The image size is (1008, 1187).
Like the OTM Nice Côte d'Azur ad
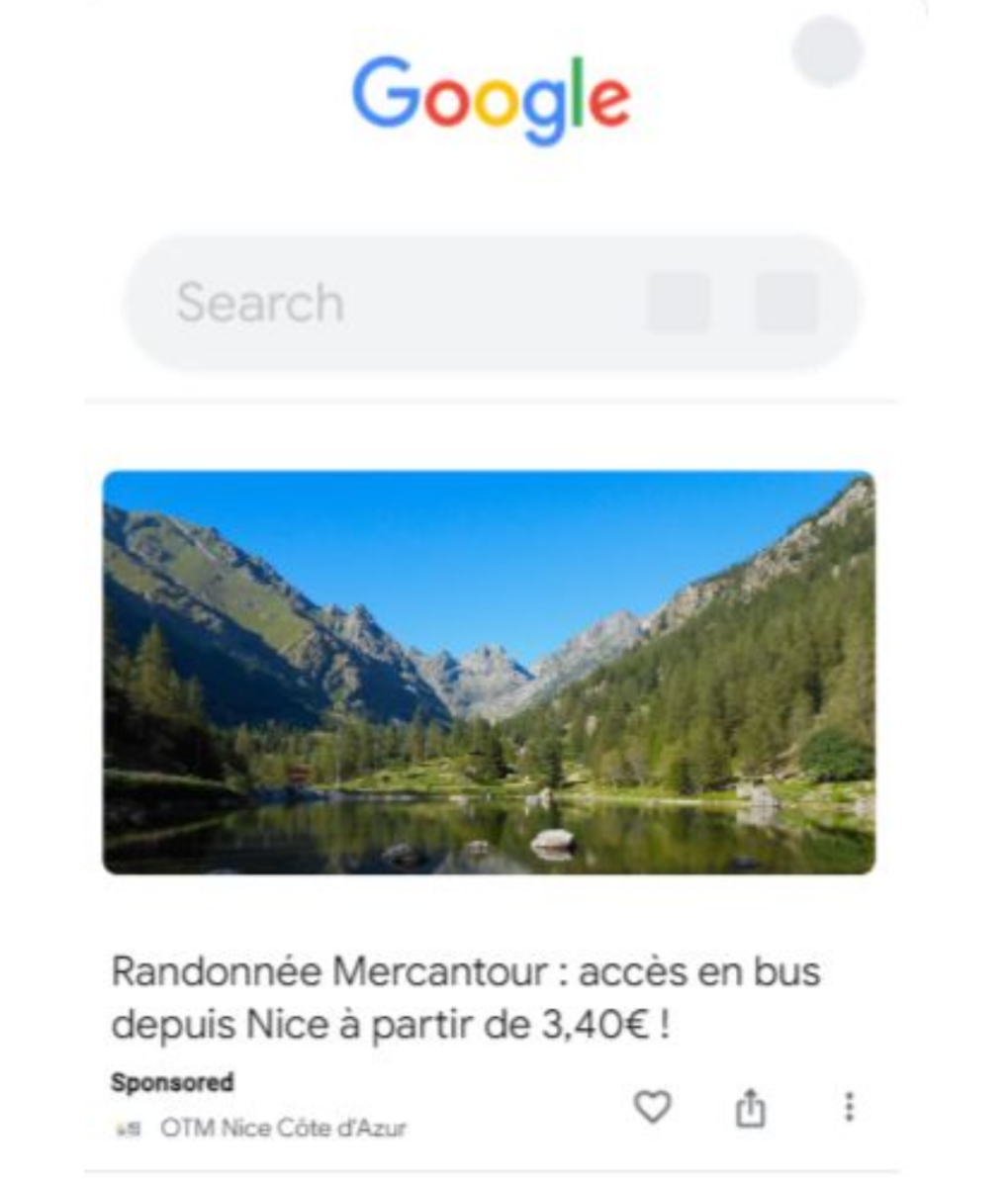click(652, 1107)
